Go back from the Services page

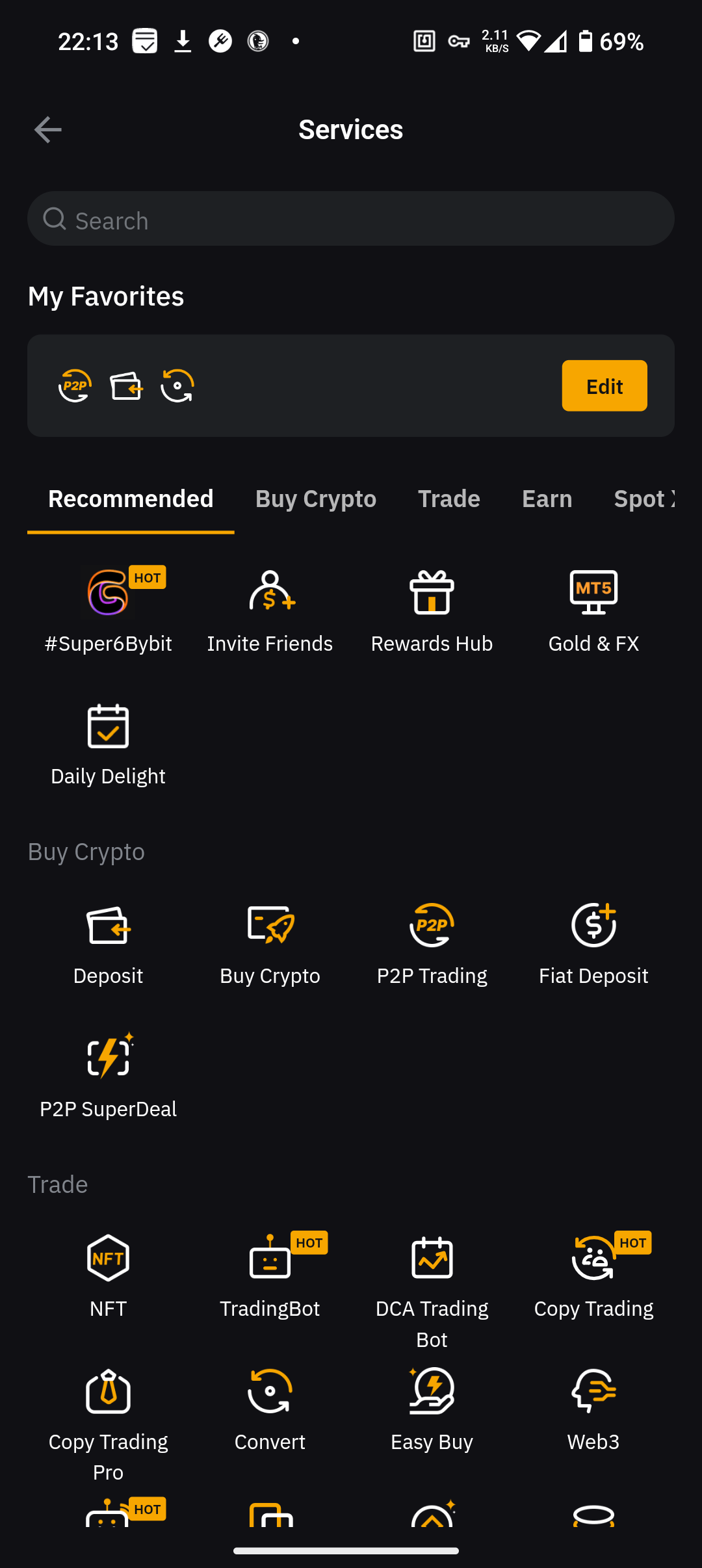(47, 129)
